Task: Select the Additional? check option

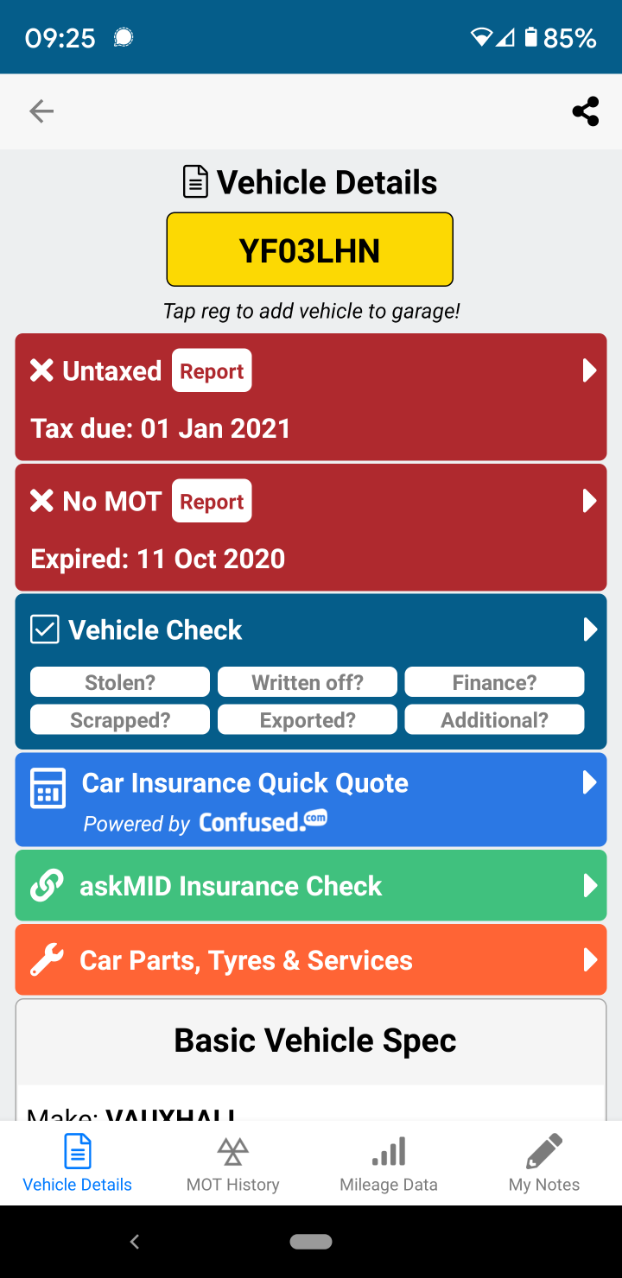Action: (x=494, y=720)
